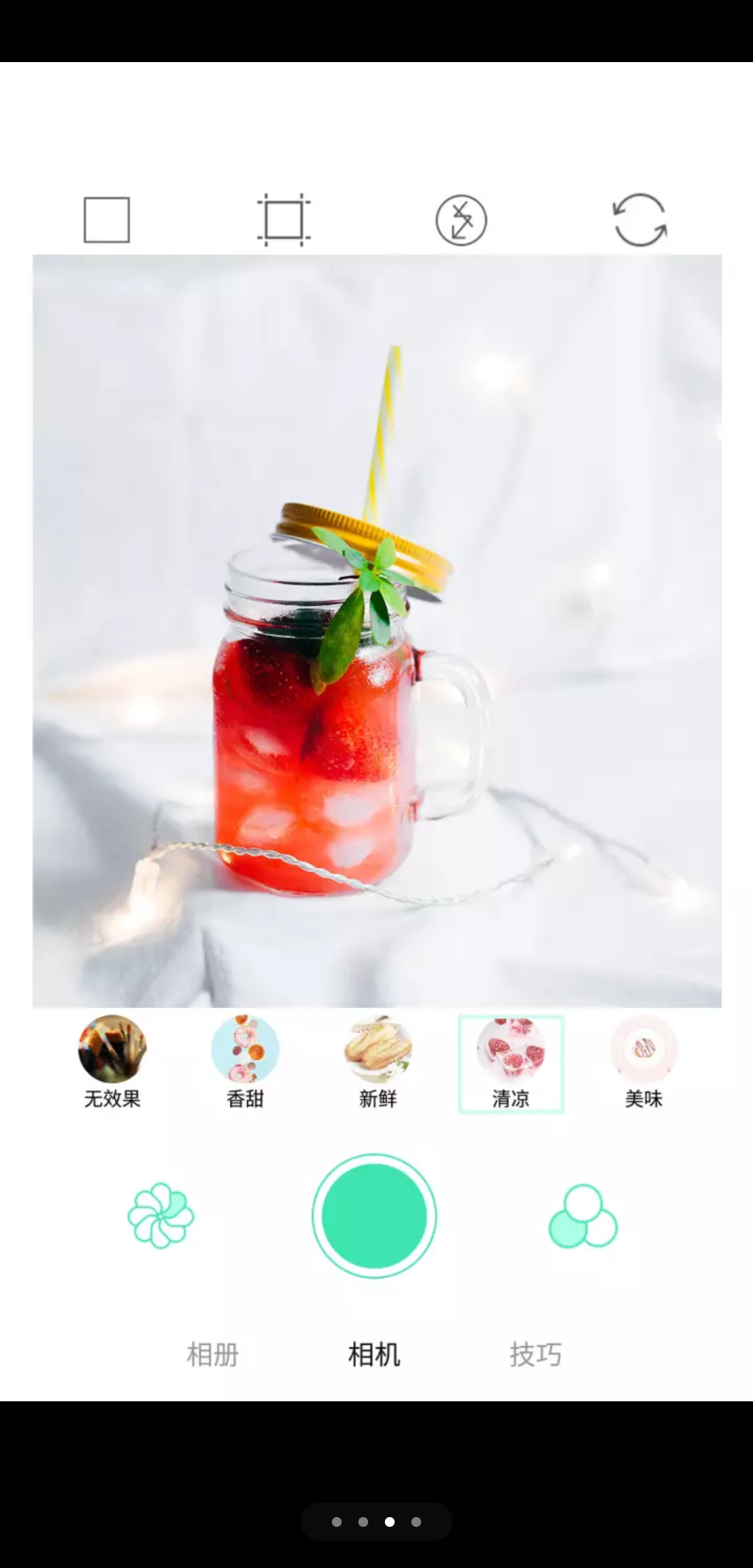Tap the second page indicator dot
This screenshot has width=753, height=1568.
point(363,1522)
